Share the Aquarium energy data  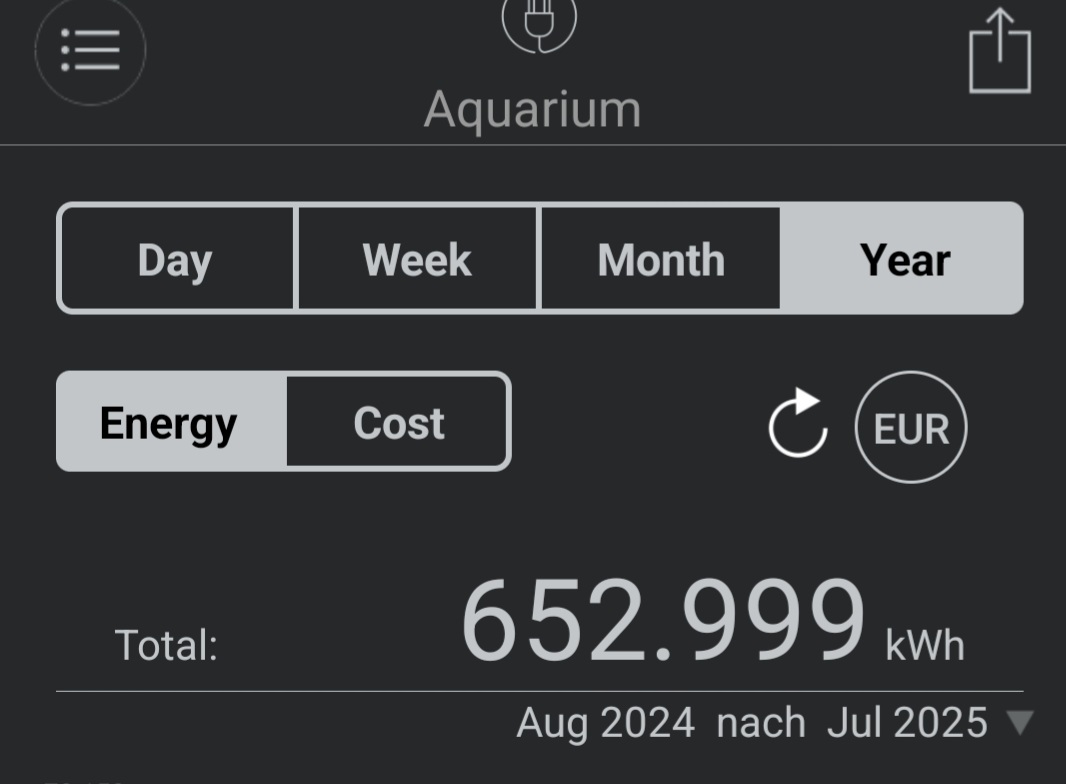(x=999, y=51)
